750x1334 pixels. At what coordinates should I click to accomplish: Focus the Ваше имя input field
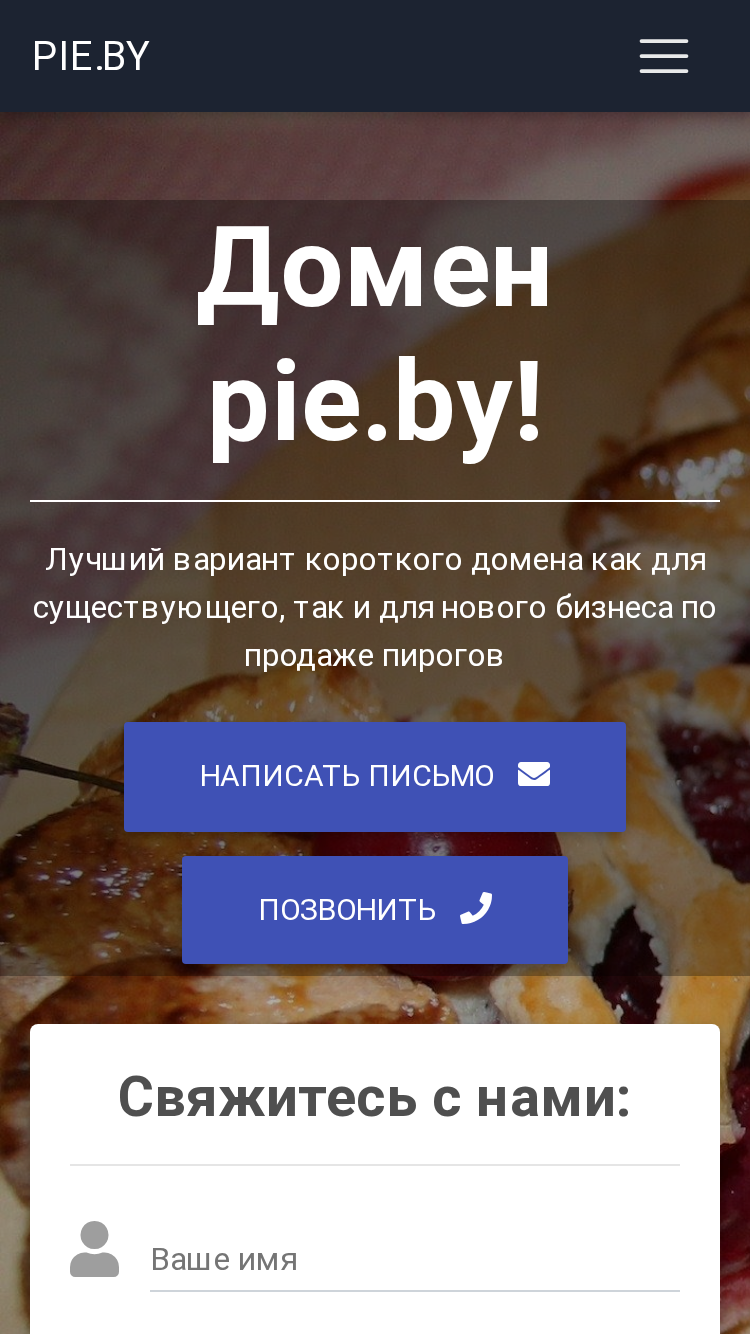[415, 1259]
